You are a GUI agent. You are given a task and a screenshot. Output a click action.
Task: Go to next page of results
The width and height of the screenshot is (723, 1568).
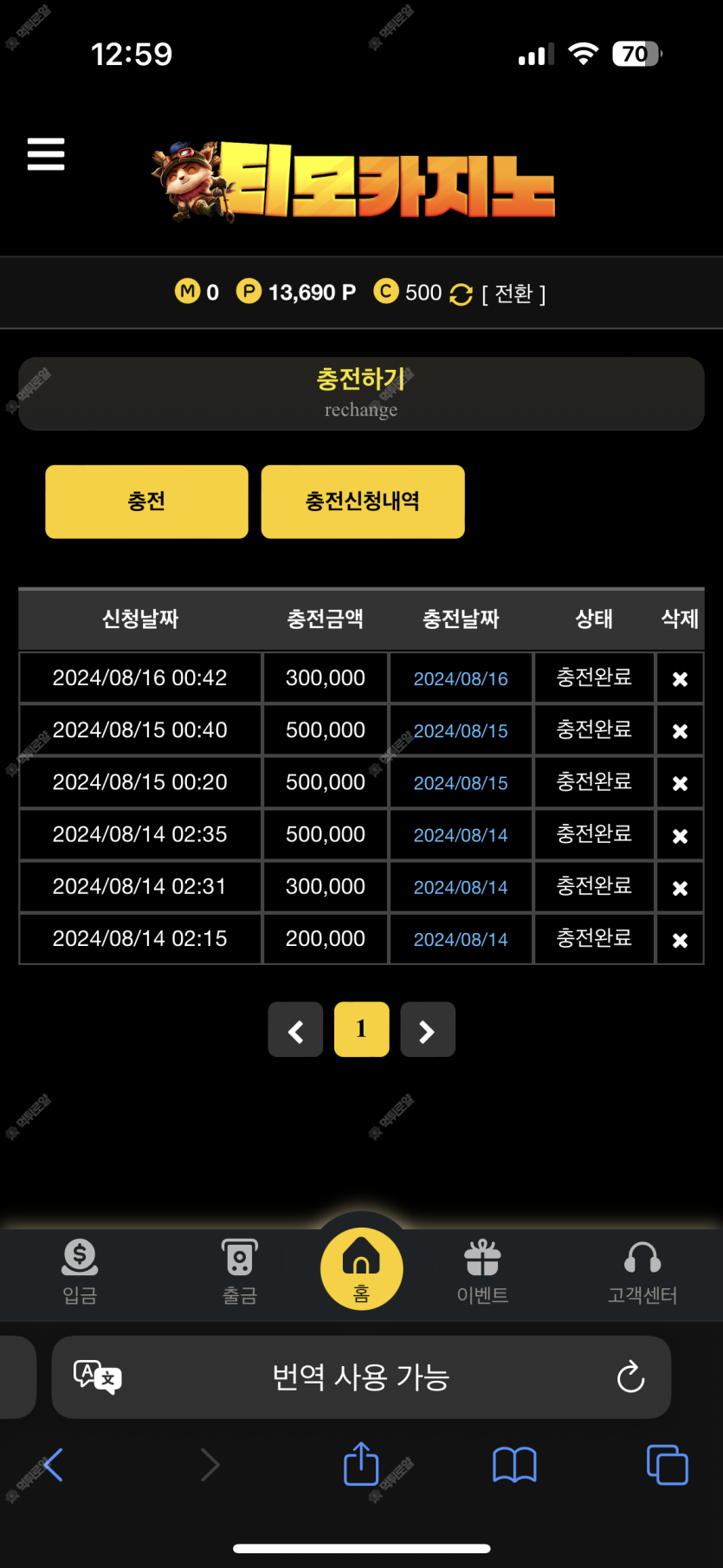point(427,1030)
